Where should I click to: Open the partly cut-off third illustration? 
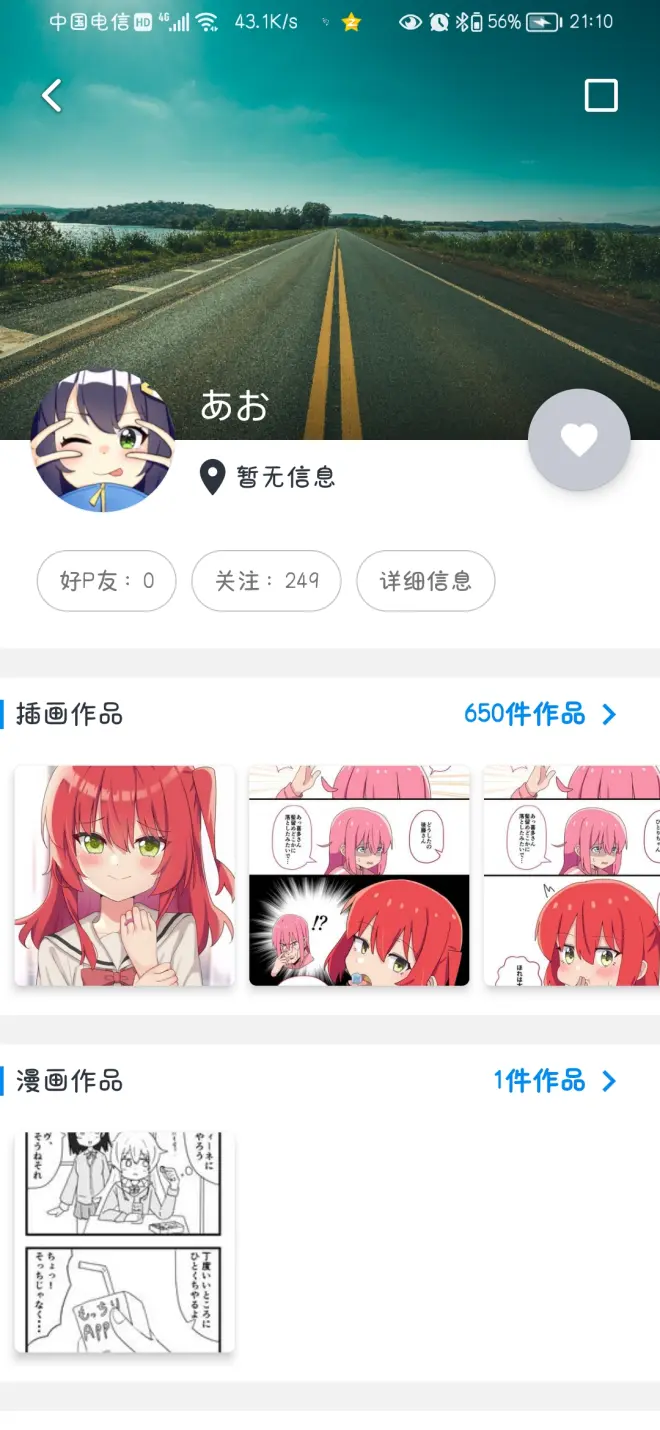[x=572, y=876]
